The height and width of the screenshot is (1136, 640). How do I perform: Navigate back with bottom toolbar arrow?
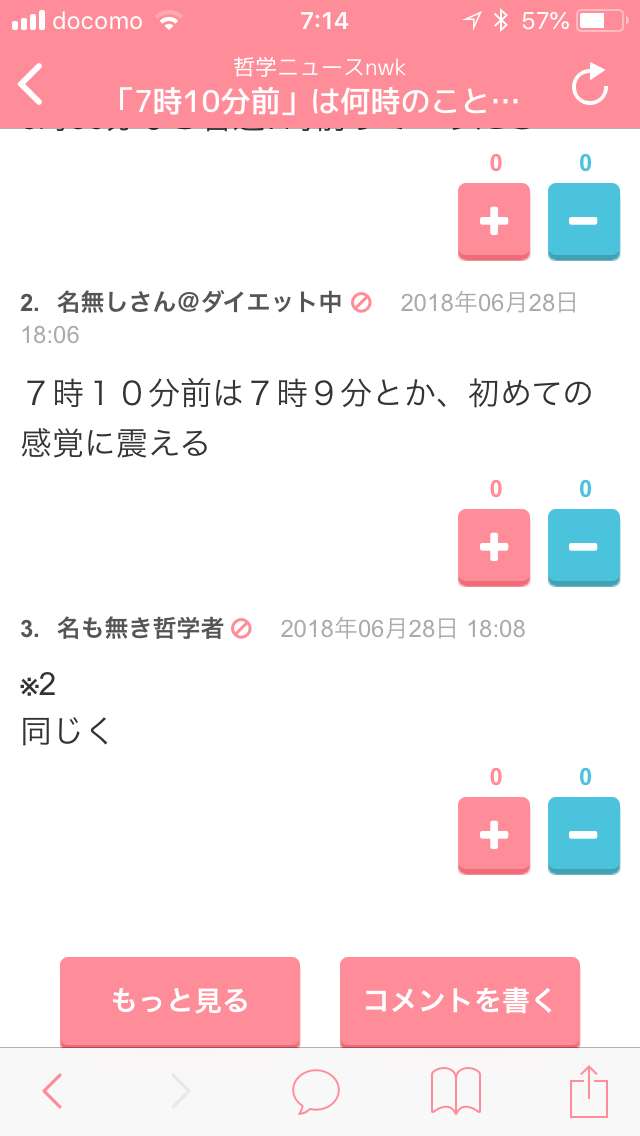52,1090
